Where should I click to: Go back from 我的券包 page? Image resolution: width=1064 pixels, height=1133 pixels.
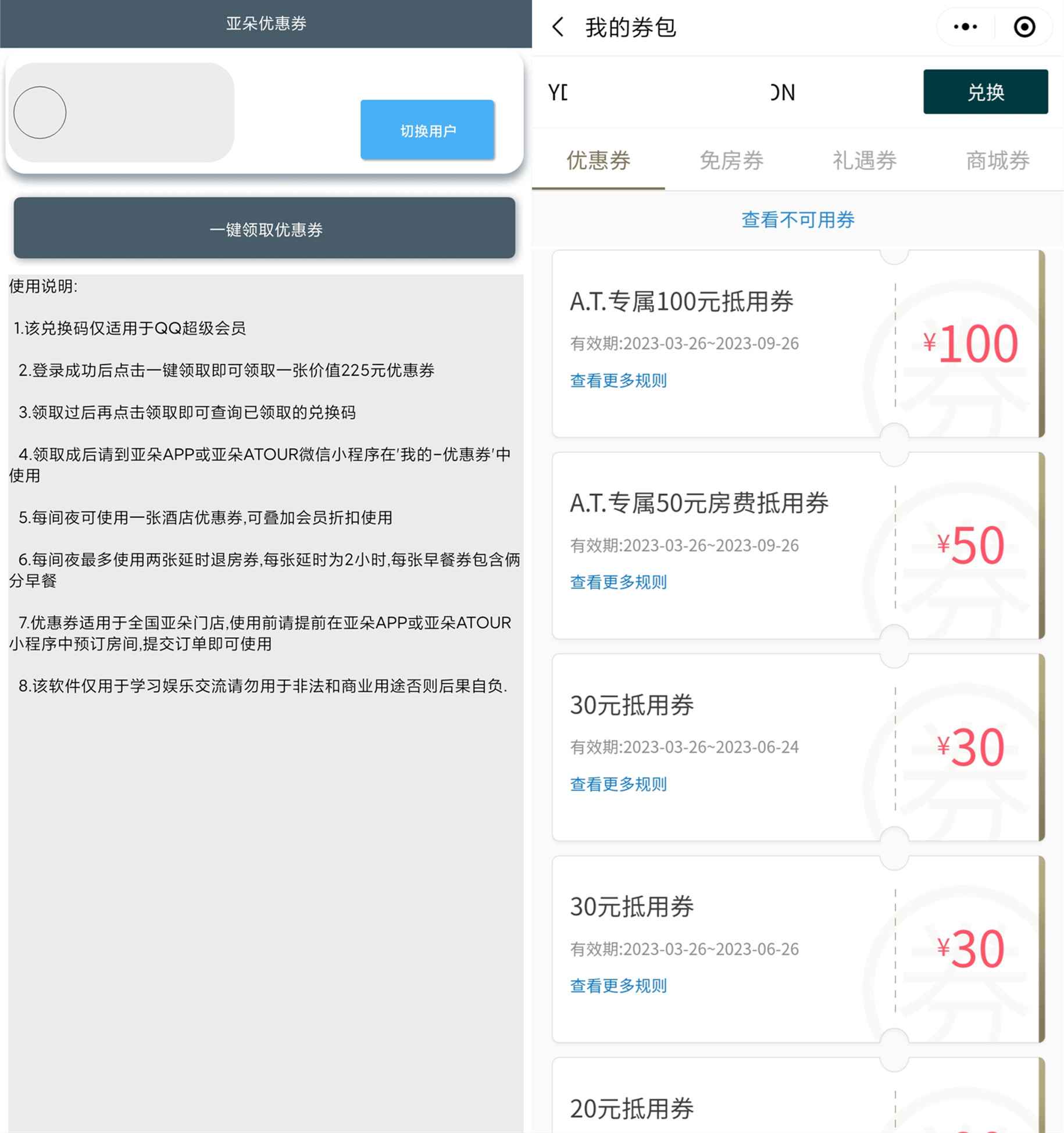558,27
